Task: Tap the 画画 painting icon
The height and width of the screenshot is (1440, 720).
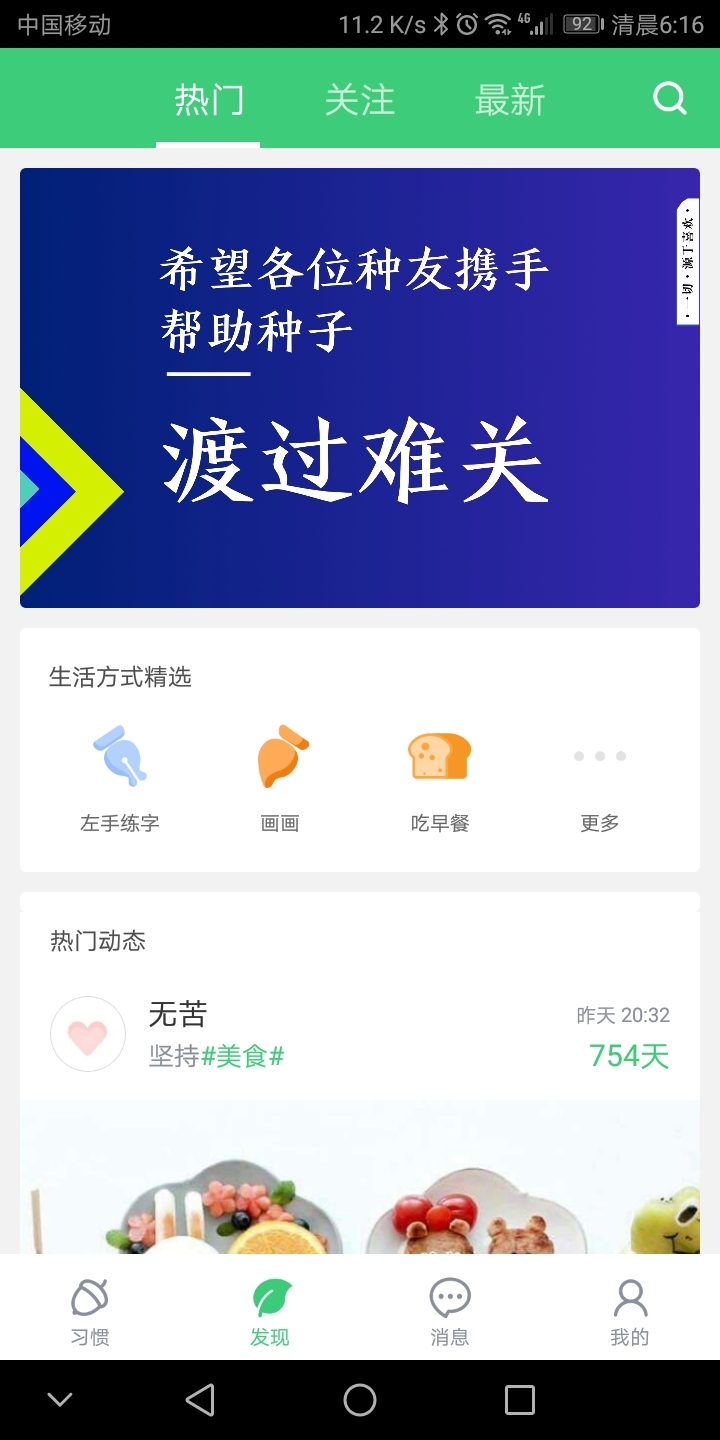Action: [279, 757]
